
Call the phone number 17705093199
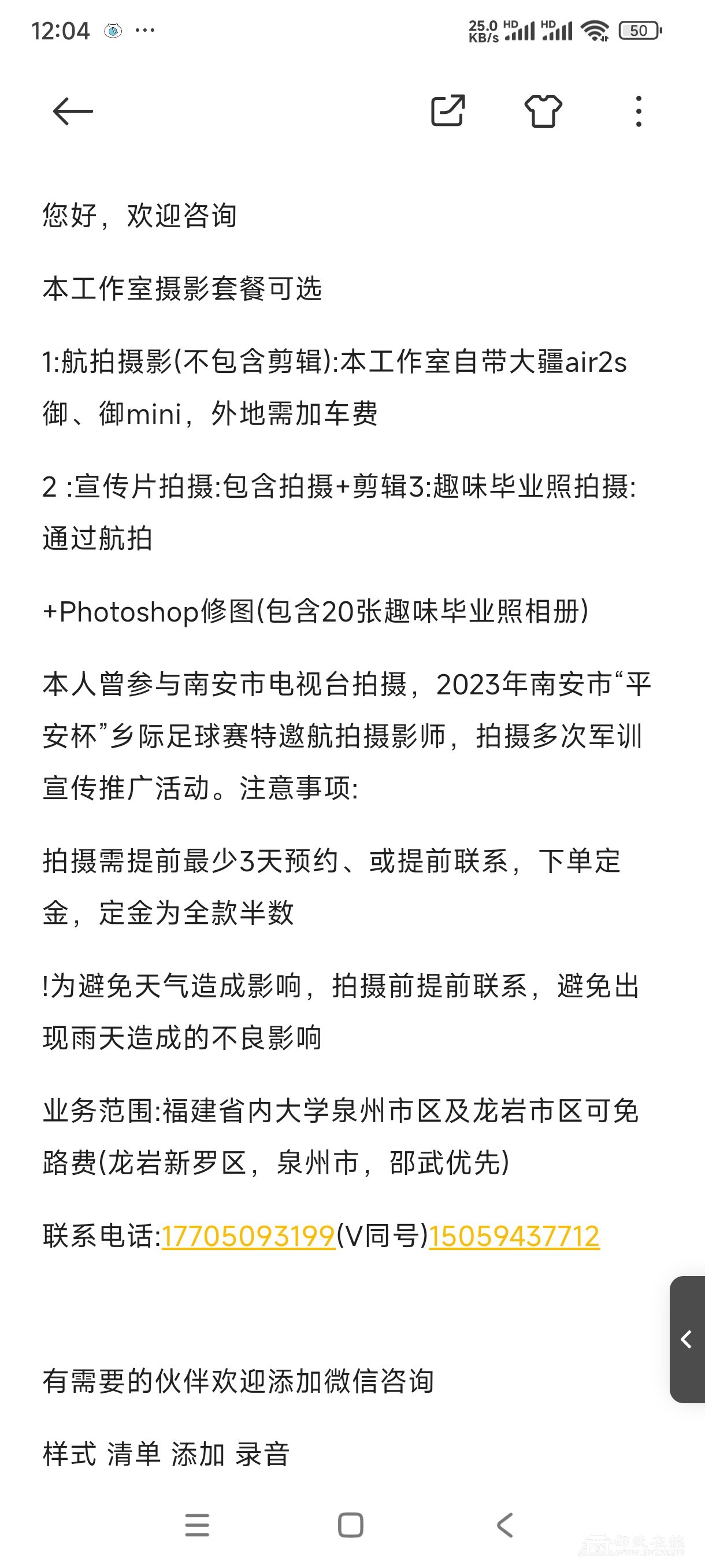click(x=248, y=1236)
